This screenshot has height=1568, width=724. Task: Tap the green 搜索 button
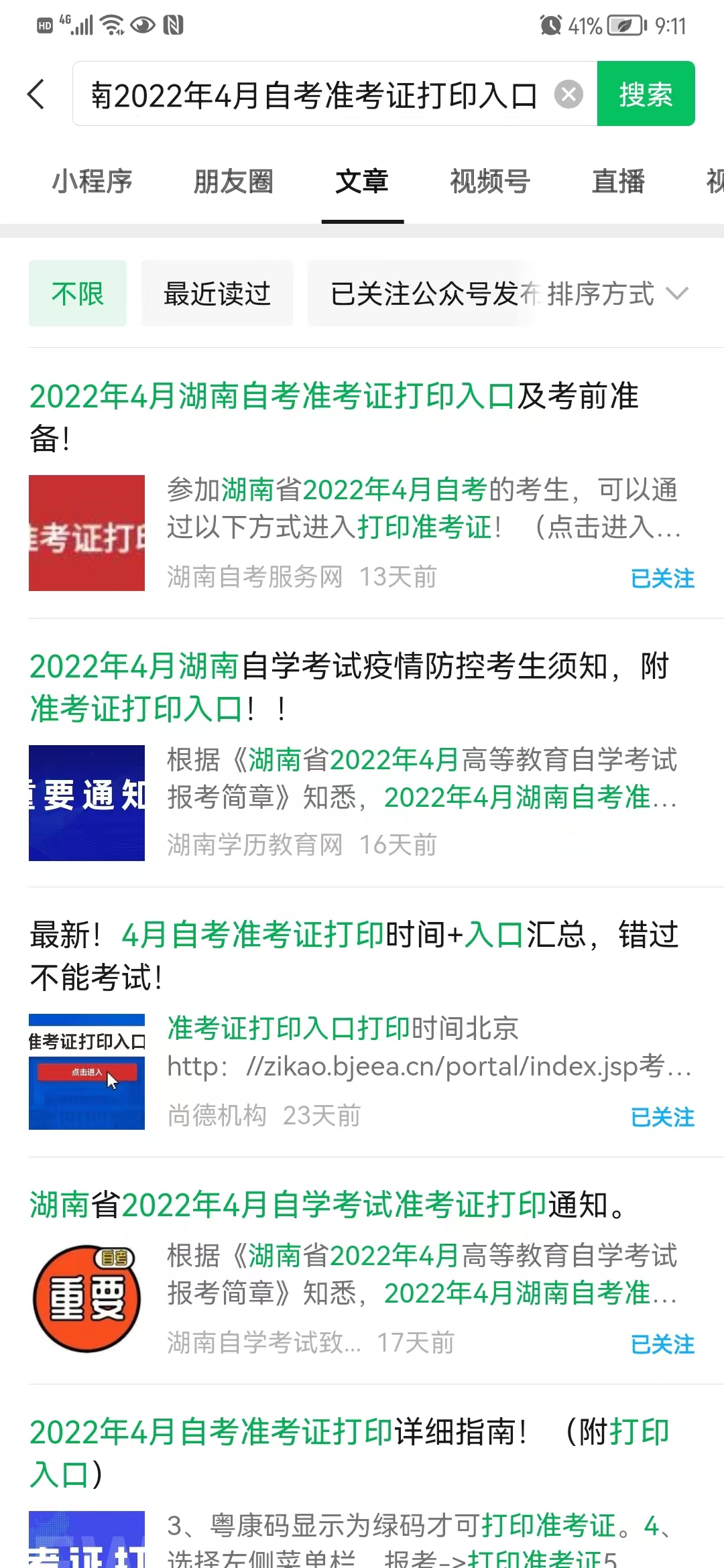(x=646, y=94)
